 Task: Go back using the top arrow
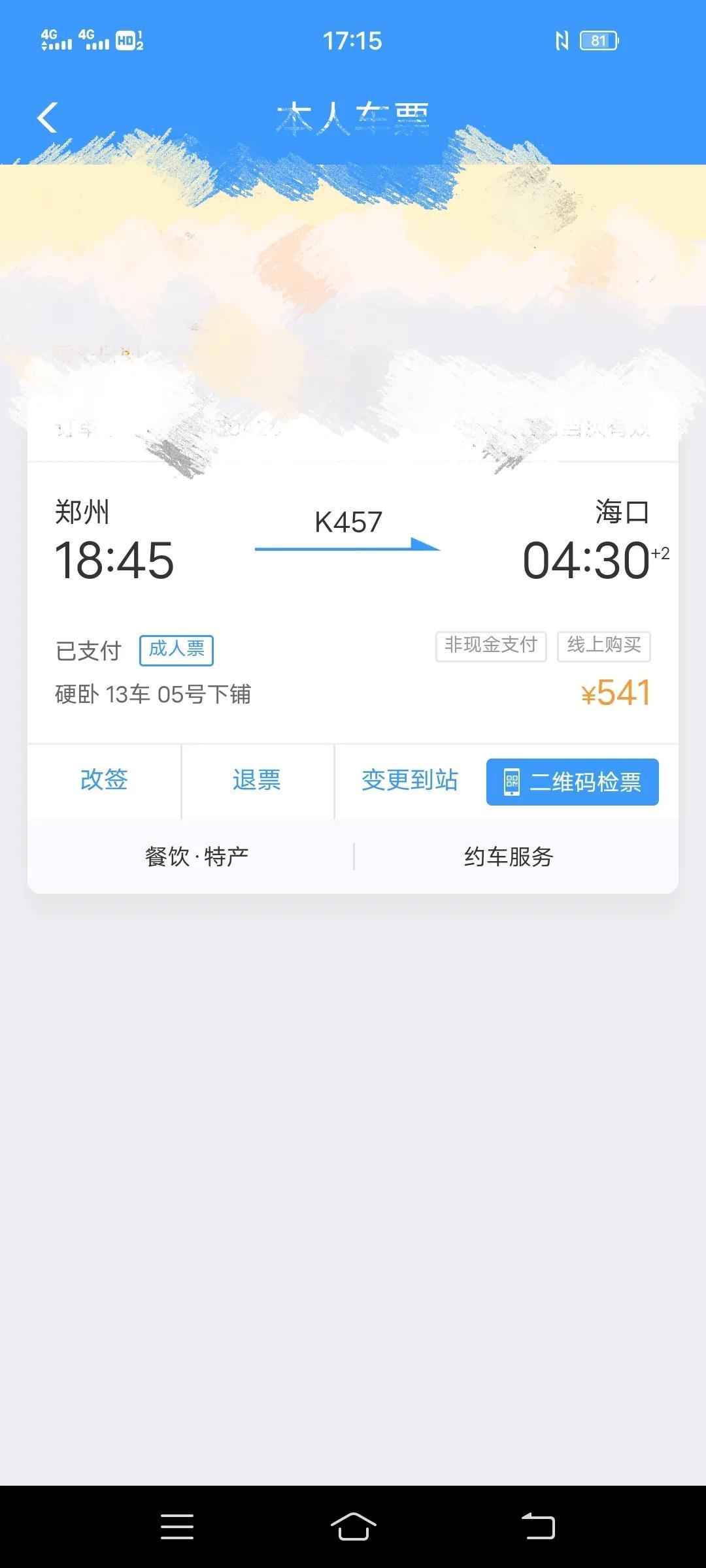(x=47, y=118)
